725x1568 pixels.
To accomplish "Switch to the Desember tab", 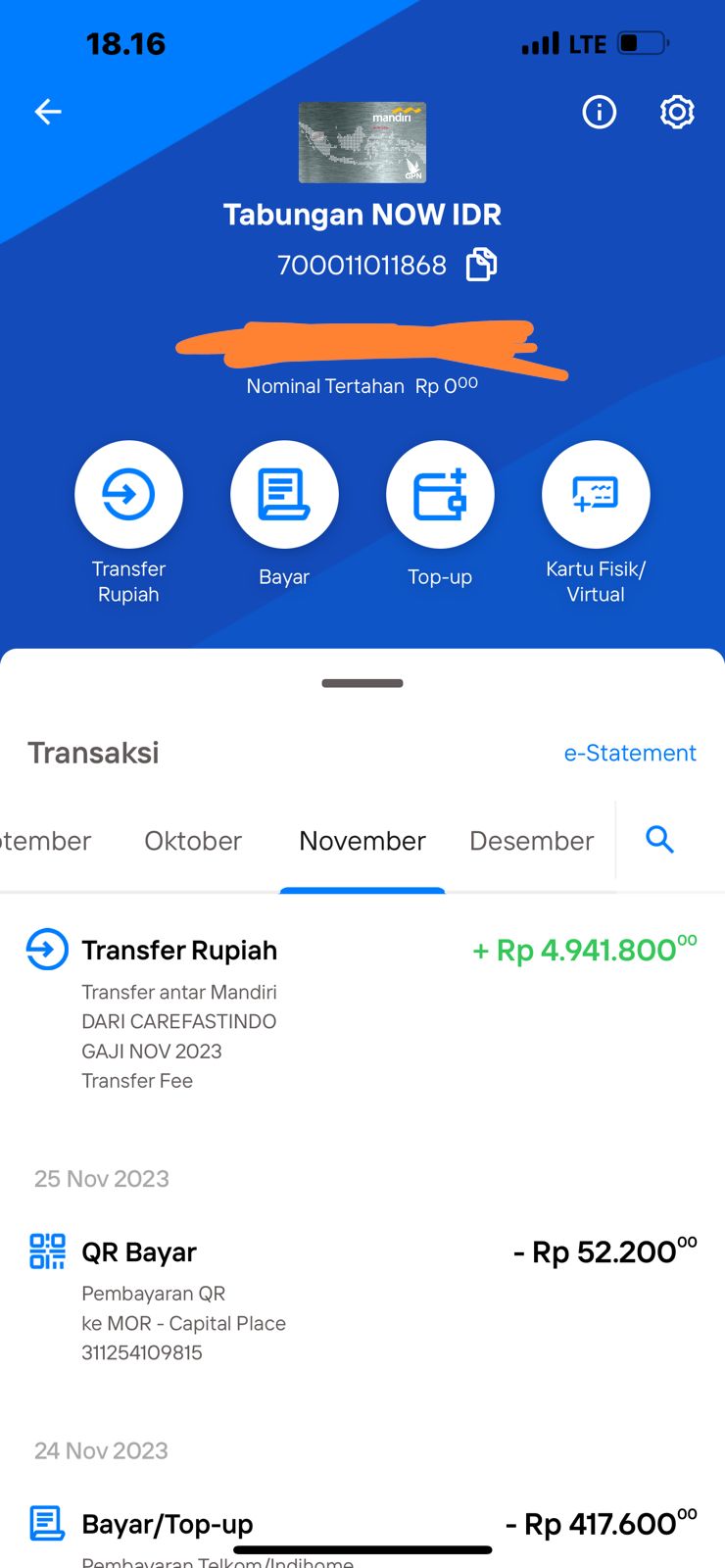I will point(531,841).
